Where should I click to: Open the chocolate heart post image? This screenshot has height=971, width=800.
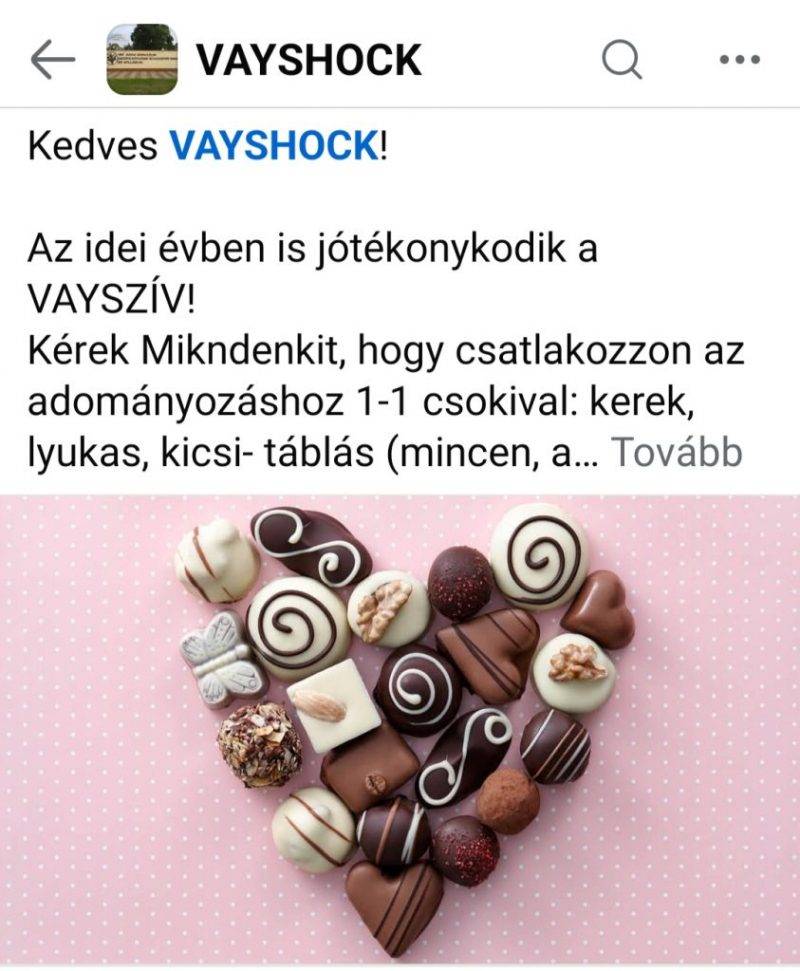[x=400, y=728]
